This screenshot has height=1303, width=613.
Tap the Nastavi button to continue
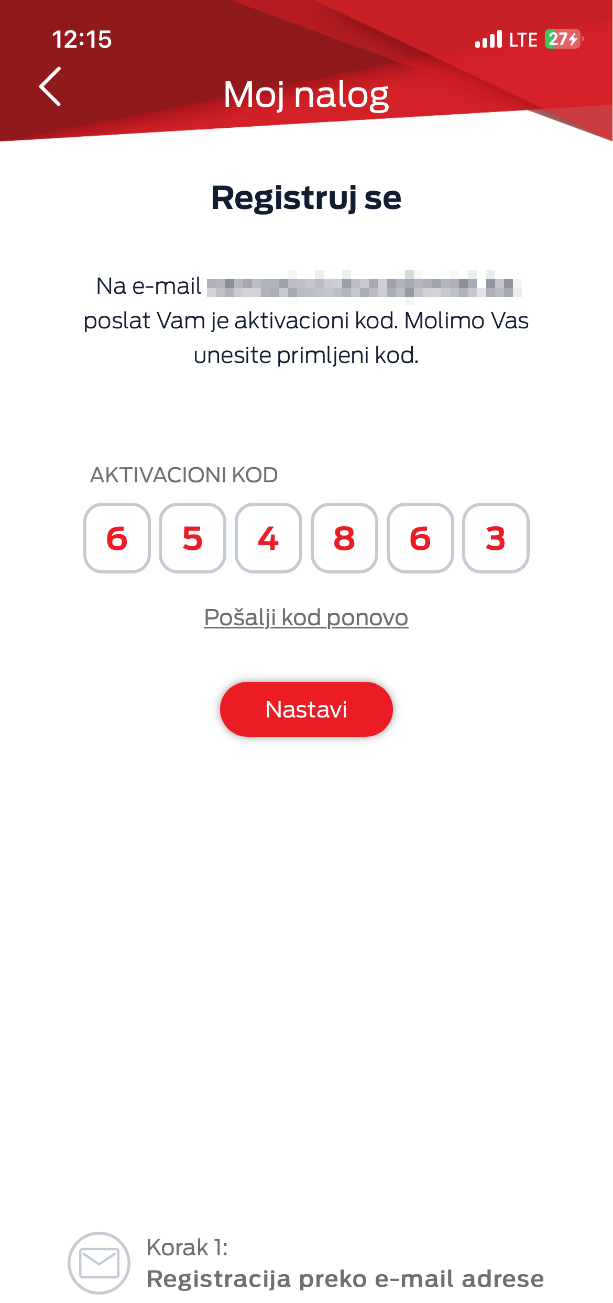tap(306, 709)
